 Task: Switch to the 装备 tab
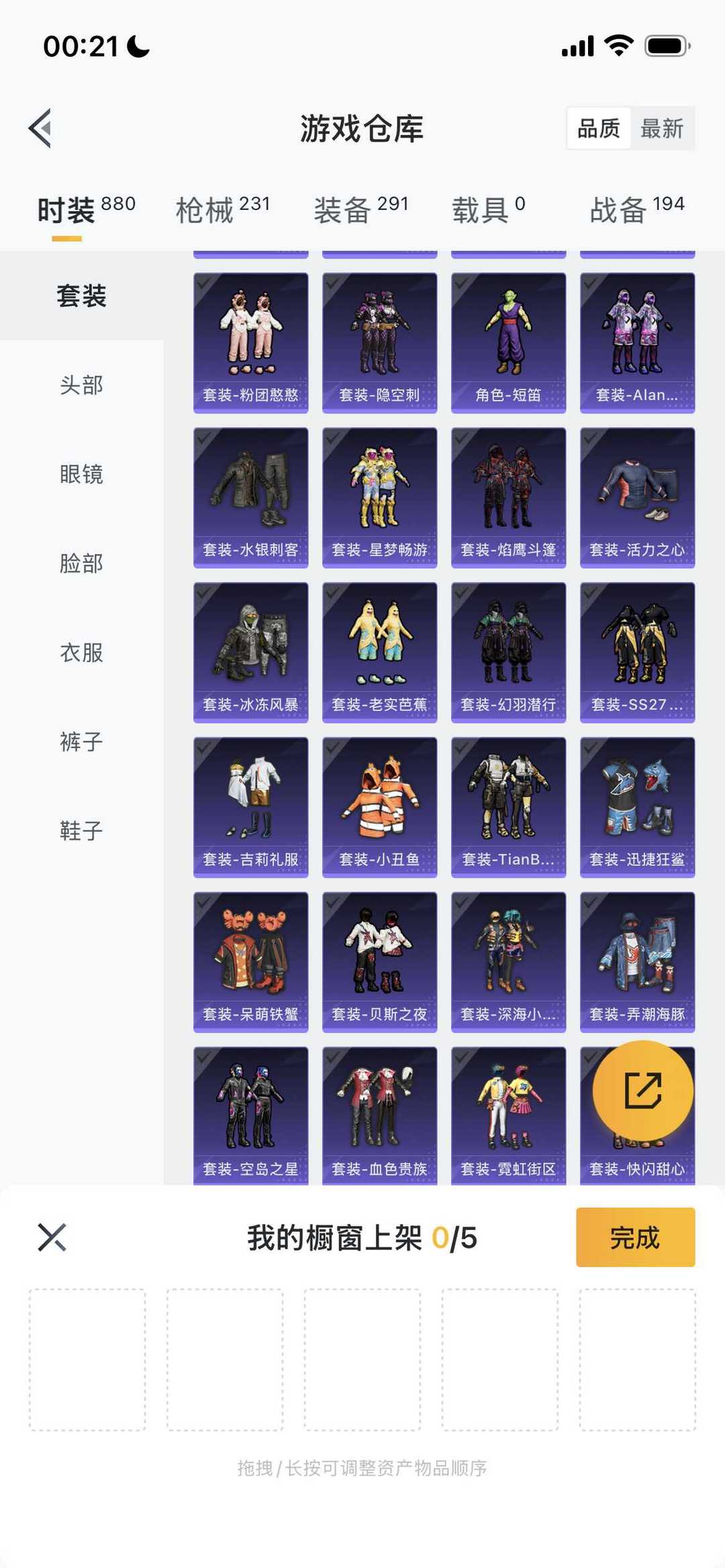[361, 209]
